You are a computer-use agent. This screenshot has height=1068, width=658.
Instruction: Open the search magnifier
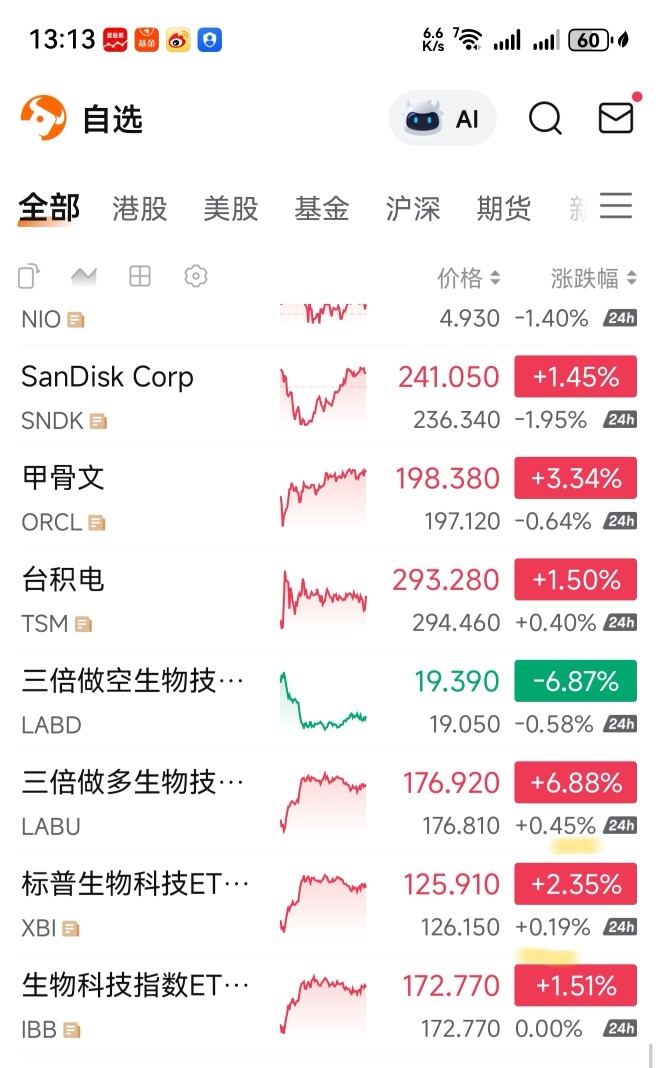[545, 119]
